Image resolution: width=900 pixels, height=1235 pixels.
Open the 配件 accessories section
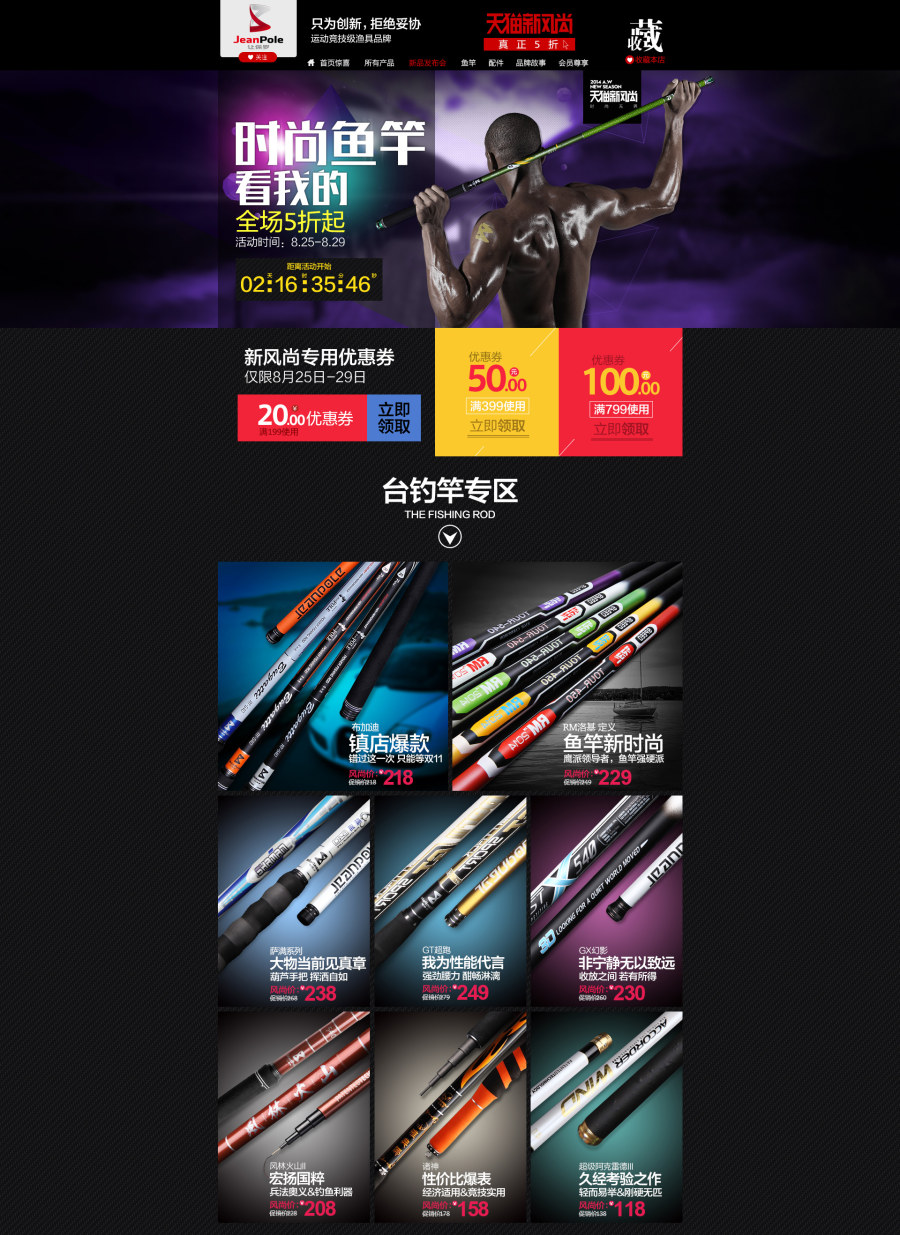[x=496, y=62]
